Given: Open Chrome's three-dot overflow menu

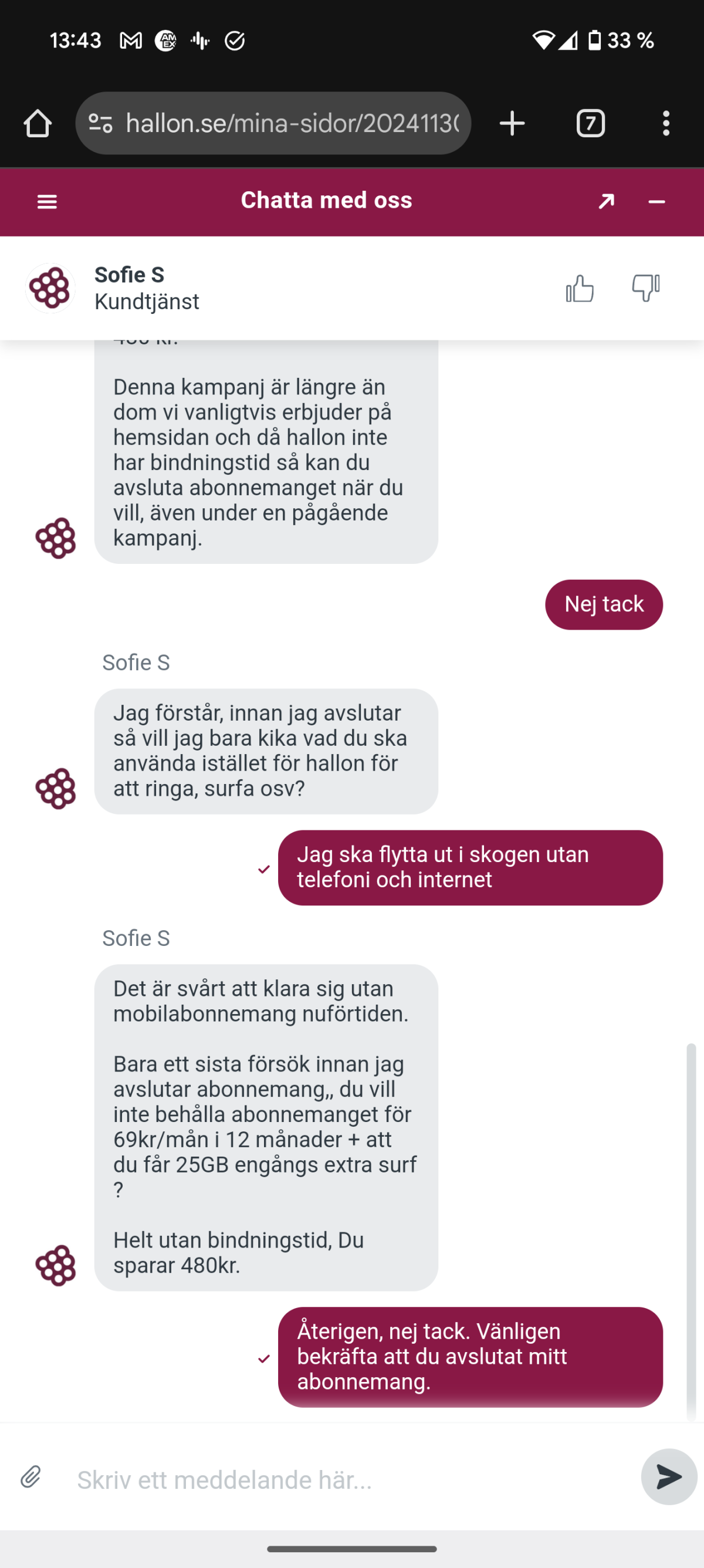Looking at the screenshot, I should (x=667, y=123).
